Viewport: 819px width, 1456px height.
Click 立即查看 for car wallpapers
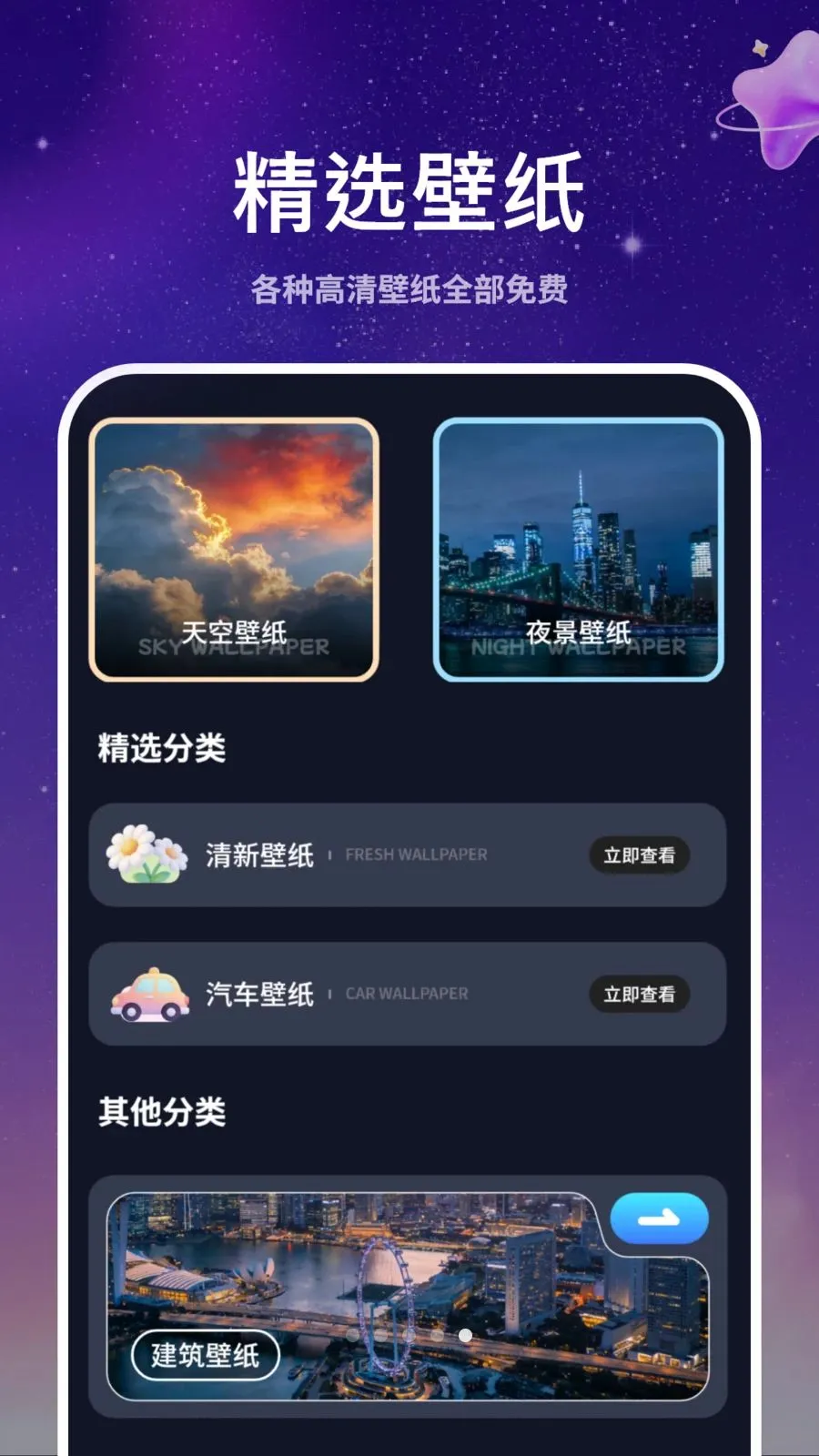pos(640,995)
